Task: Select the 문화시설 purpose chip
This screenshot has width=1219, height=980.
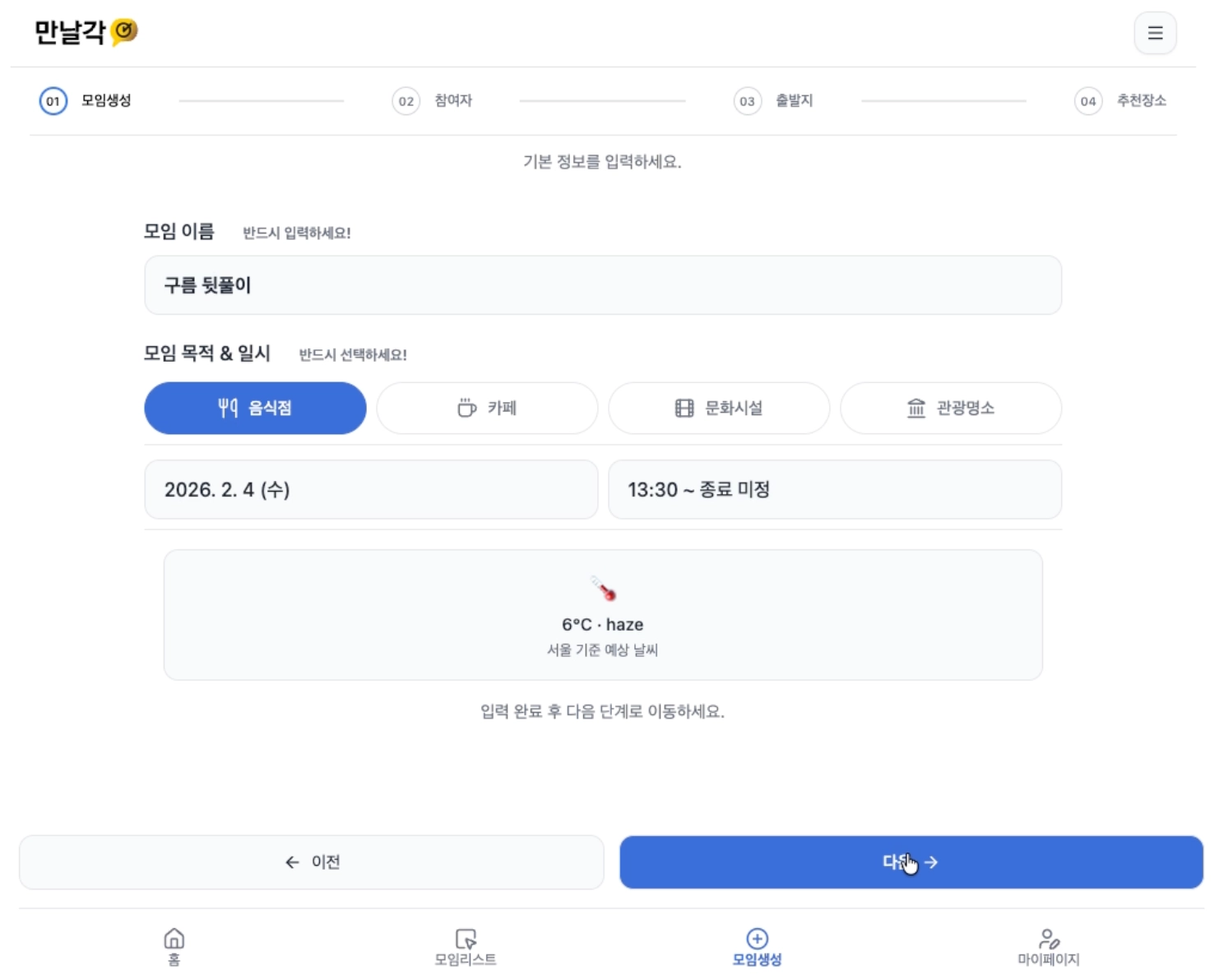Action: point(718,408)
